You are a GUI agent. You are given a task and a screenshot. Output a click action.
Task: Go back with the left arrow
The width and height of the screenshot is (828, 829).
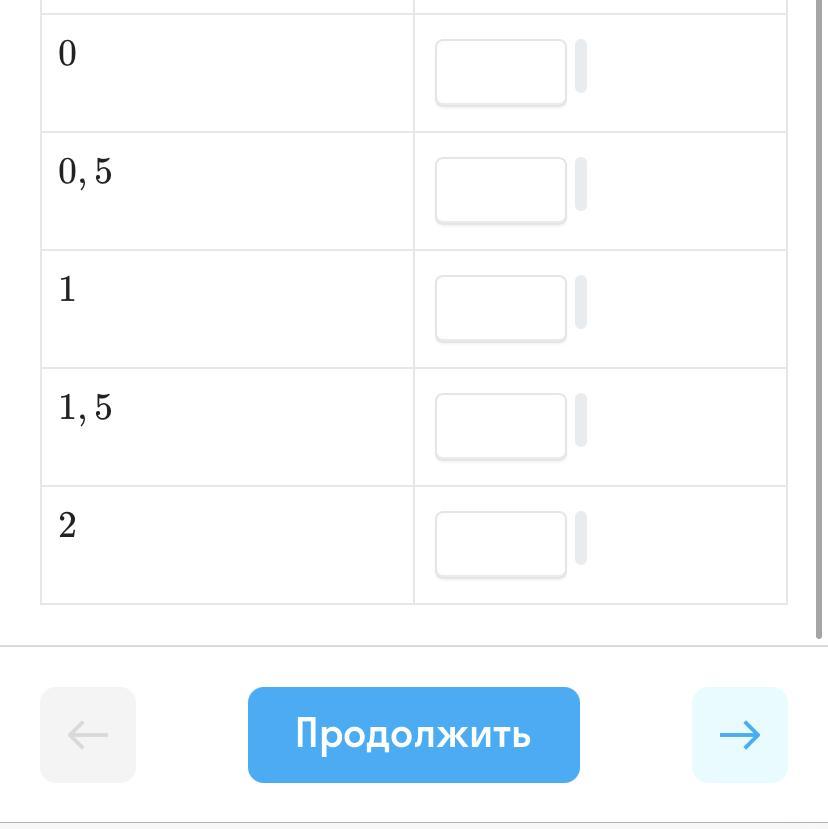point(88,735)
